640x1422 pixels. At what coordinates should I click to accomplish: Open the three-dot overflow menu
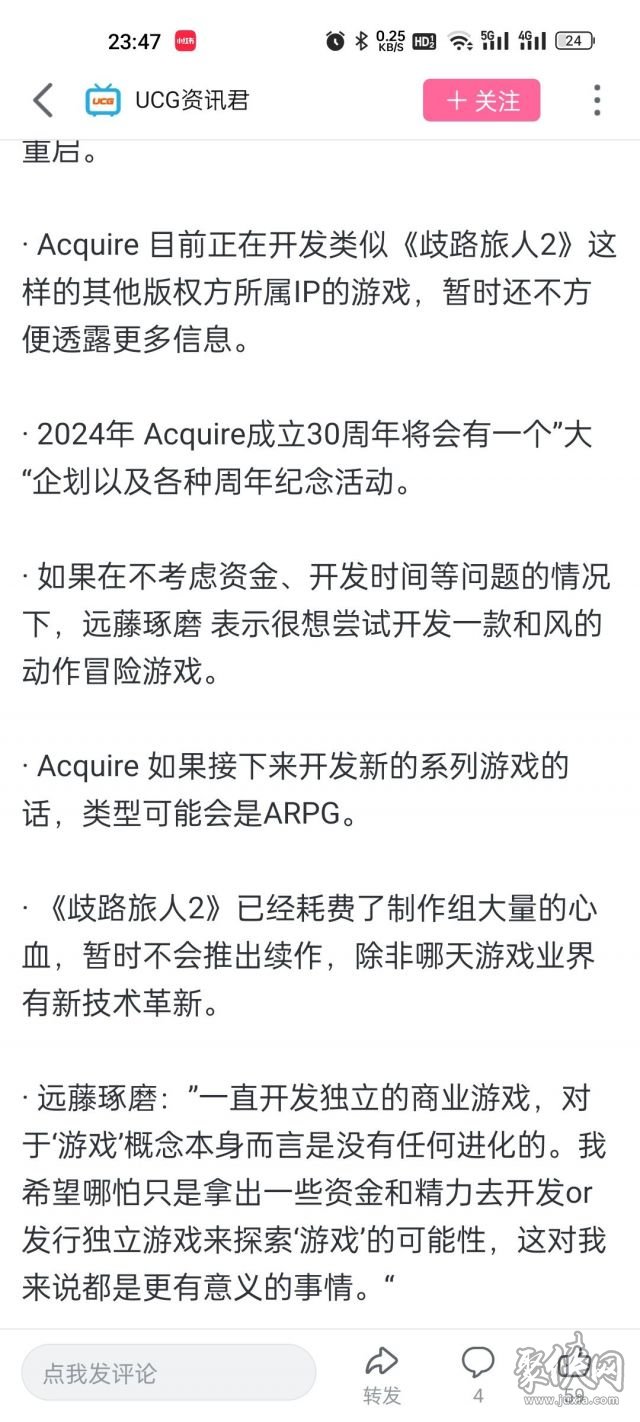point(597,100)
